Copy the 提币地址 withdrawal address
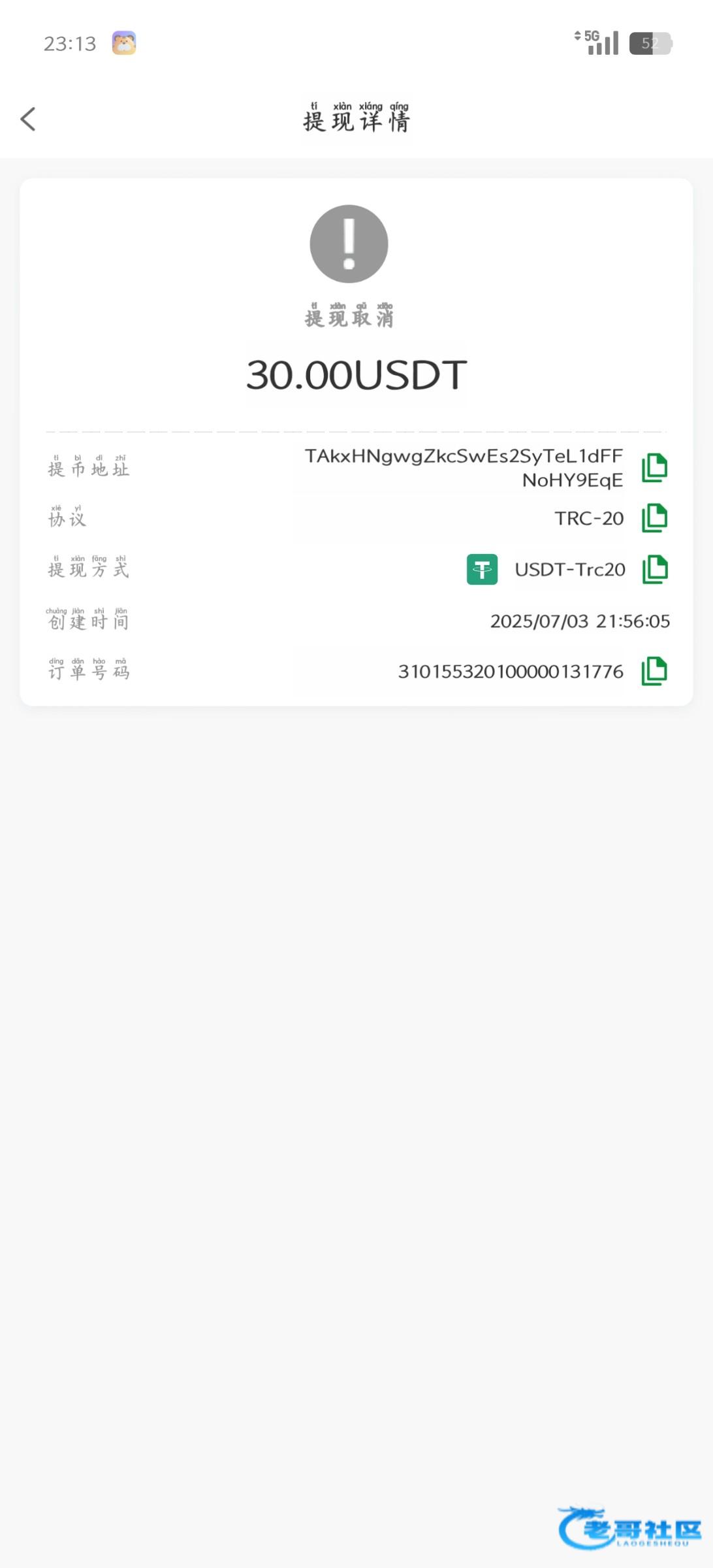 click(654, 468)
